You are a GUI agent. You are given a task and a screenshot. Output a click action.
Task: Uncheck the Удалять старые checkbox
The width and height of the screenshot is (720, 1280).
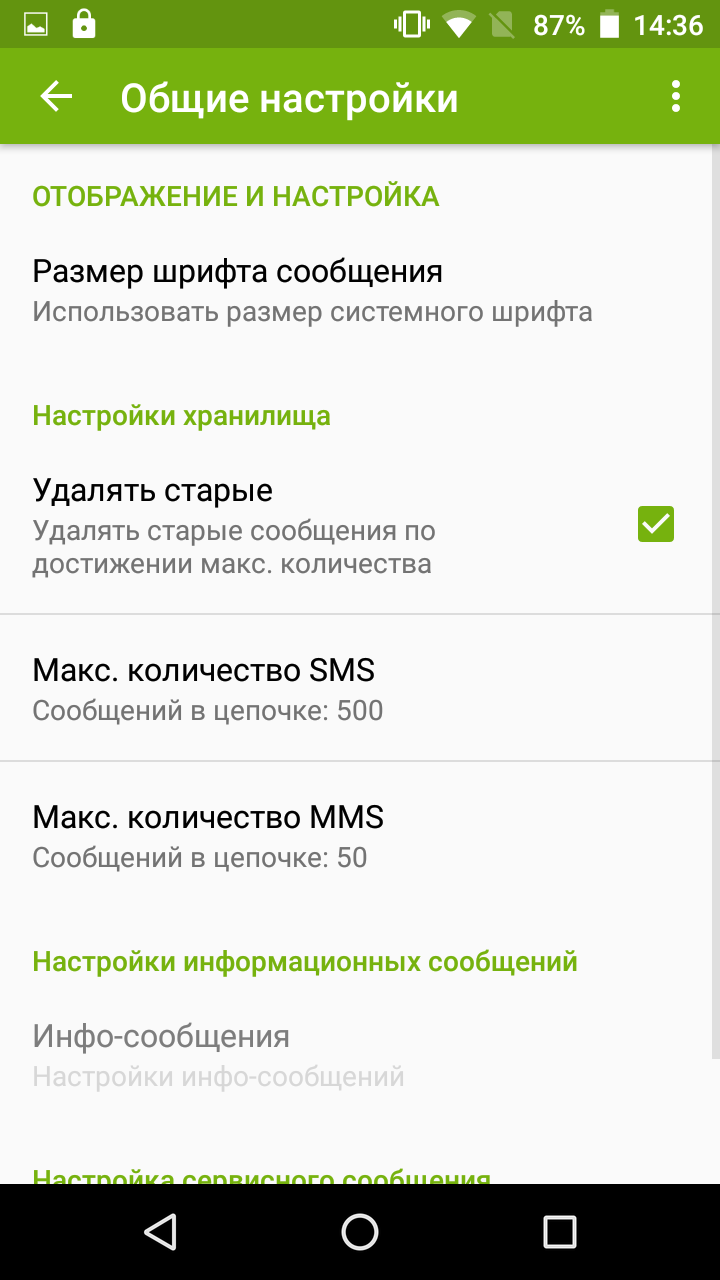(656, 524)
